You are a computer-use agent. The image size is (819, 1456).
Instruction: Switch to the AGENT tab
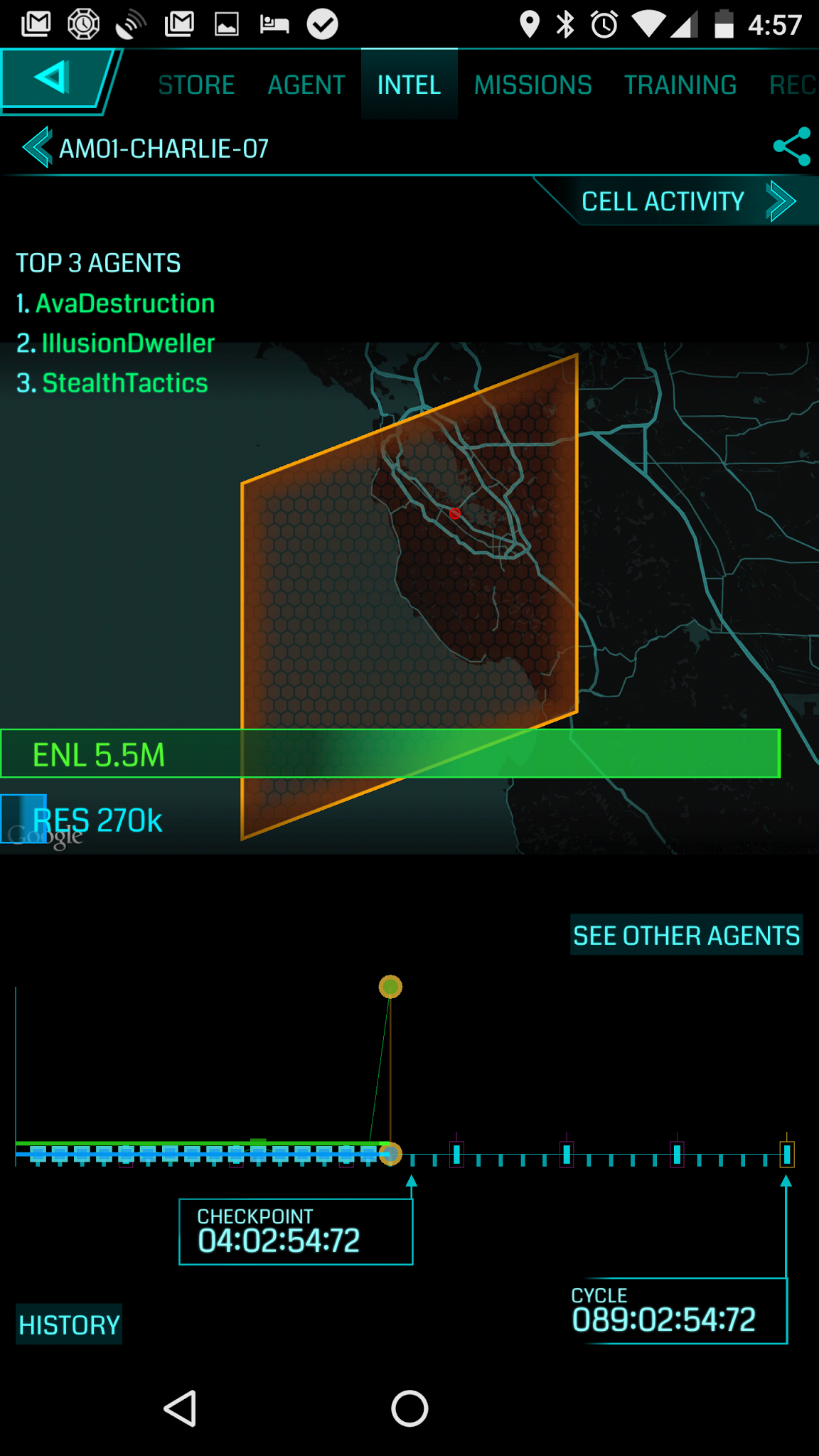(x=306, y=85)
